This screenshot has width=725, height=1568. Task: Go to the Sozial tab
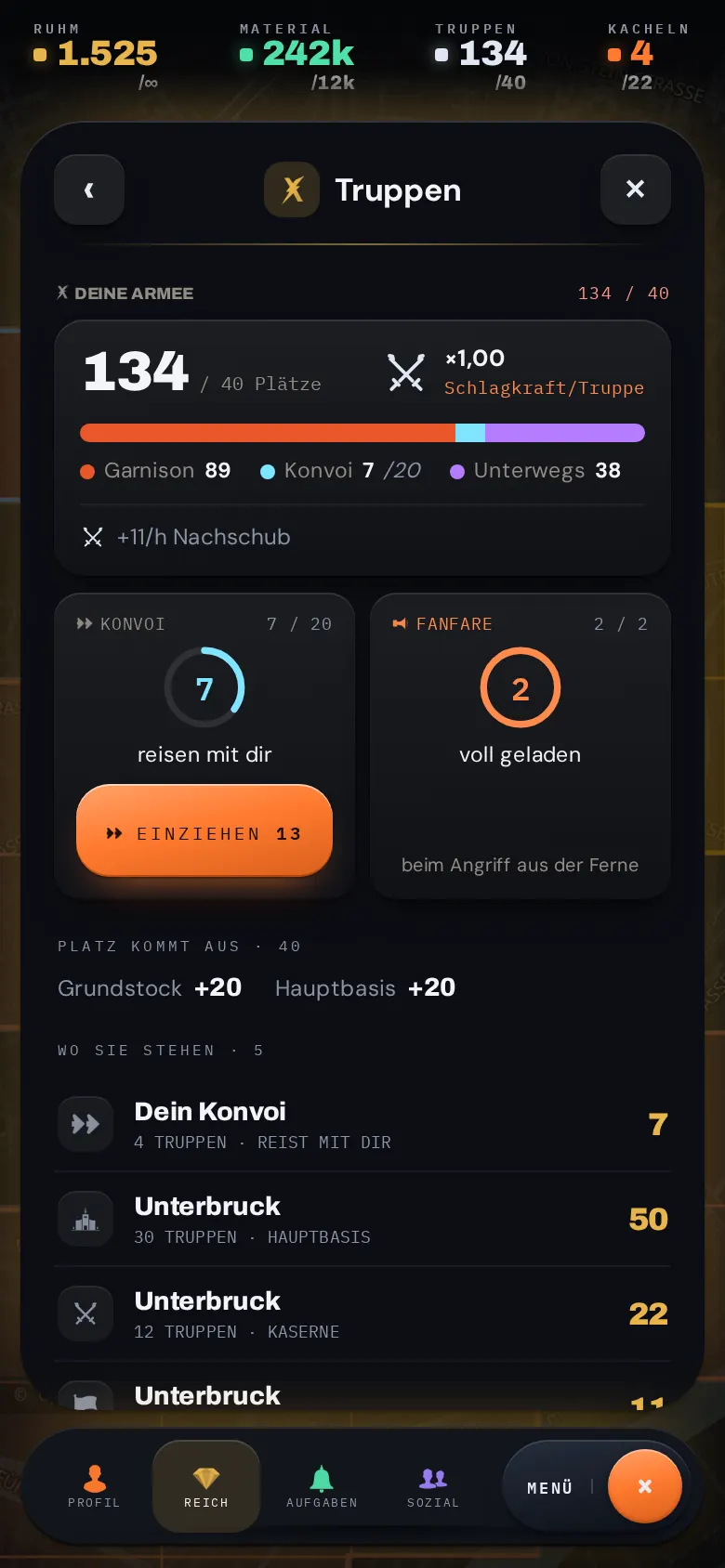tap(433, 1486)
